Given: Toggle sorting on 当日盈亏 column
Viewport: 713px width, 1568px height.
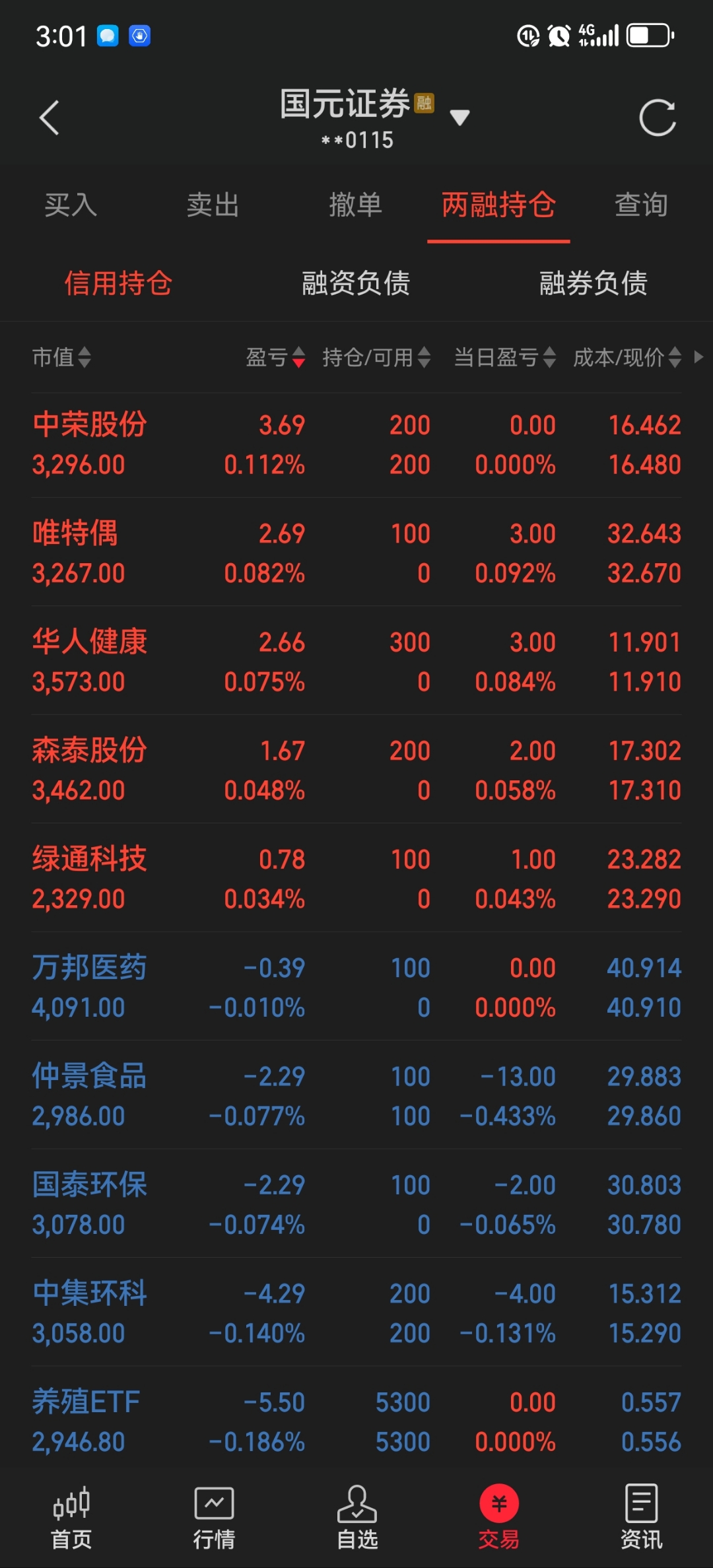Looking at the screenshot, I should click(505, 358).
